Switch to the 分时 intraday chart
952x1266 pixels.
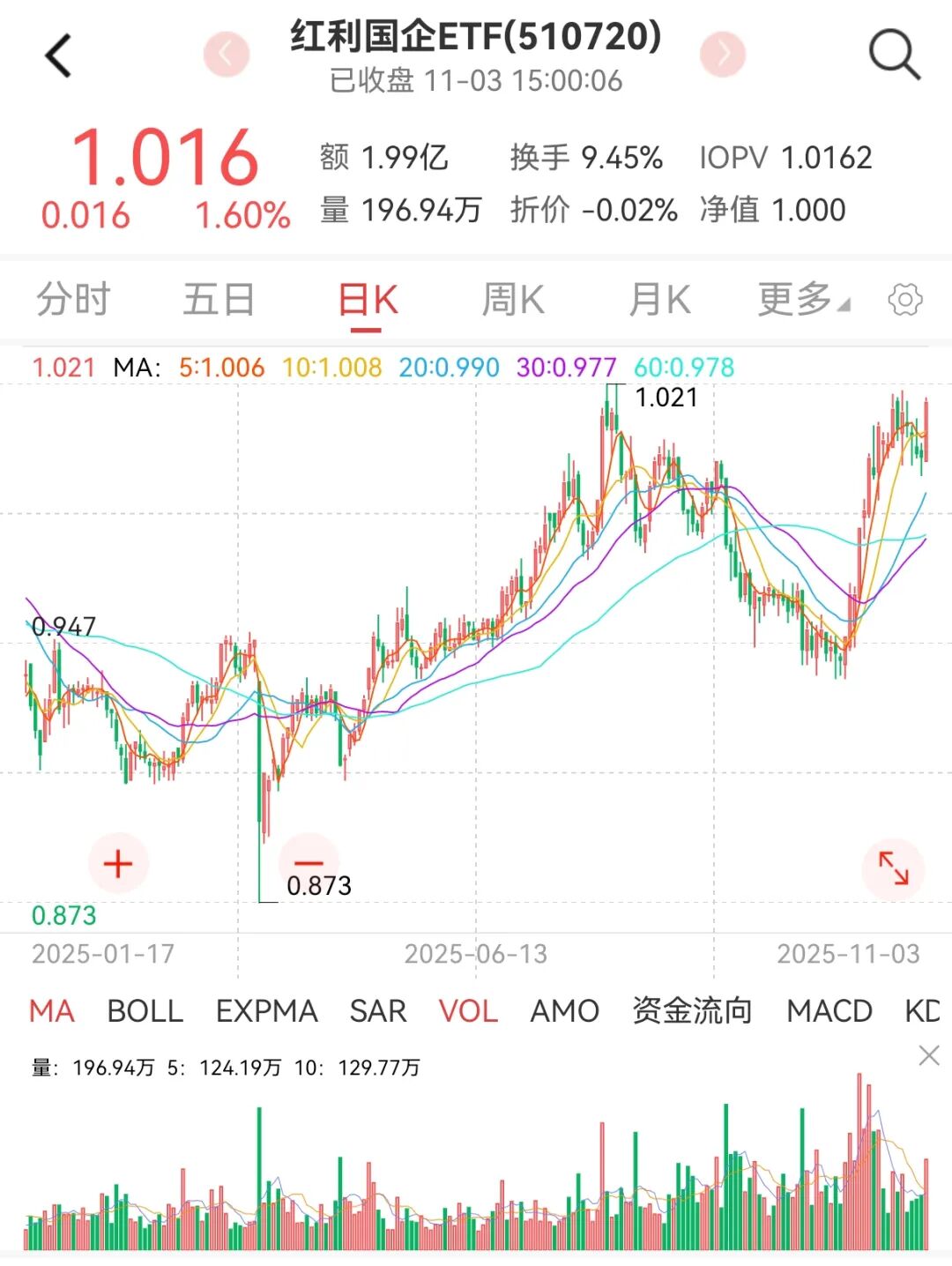pos(73,300)
